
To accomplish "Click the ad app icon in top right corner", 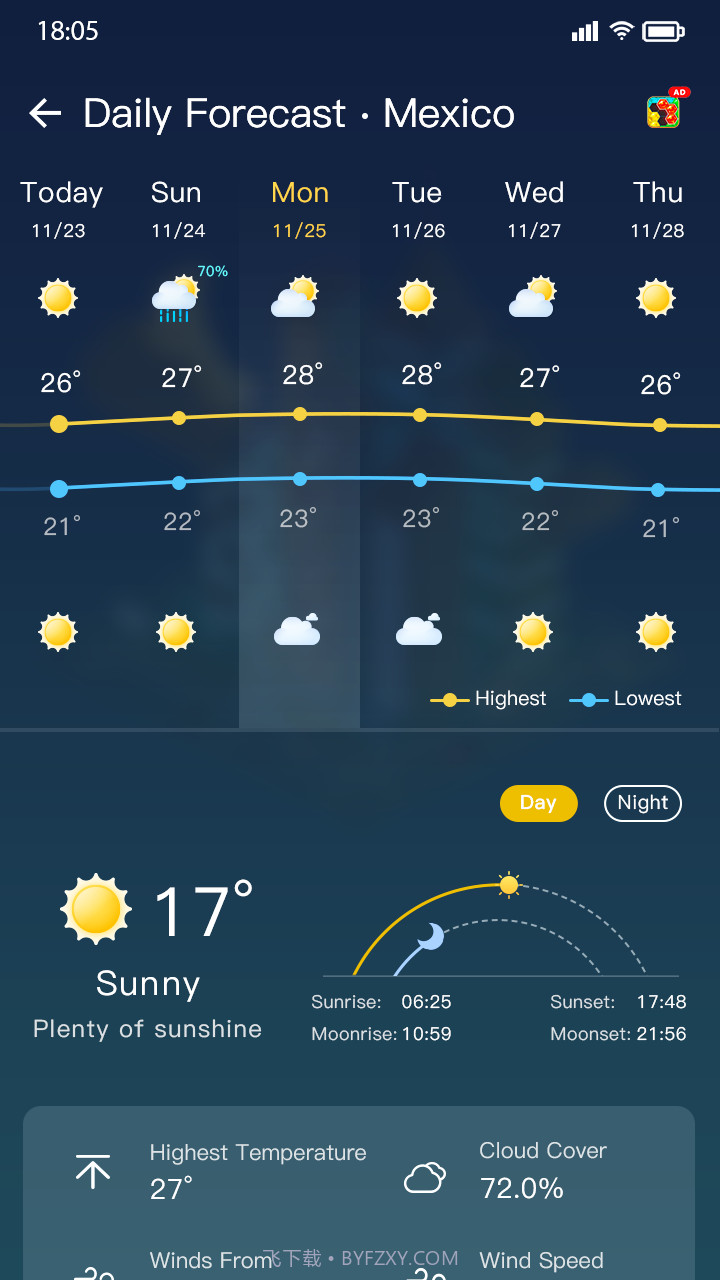I will (664, 109).
